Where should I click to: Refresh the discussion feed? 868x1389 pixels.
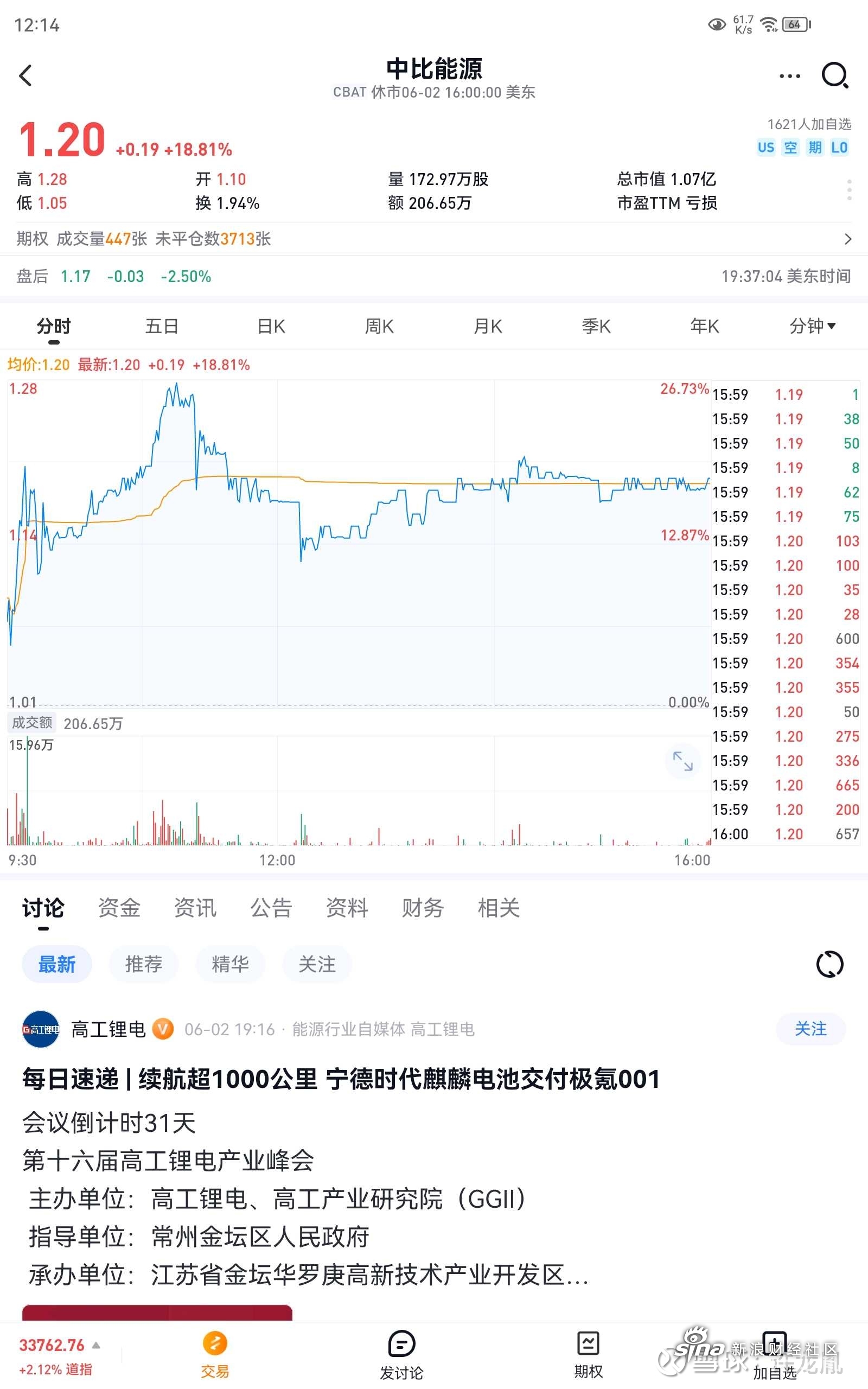point(829,964)
